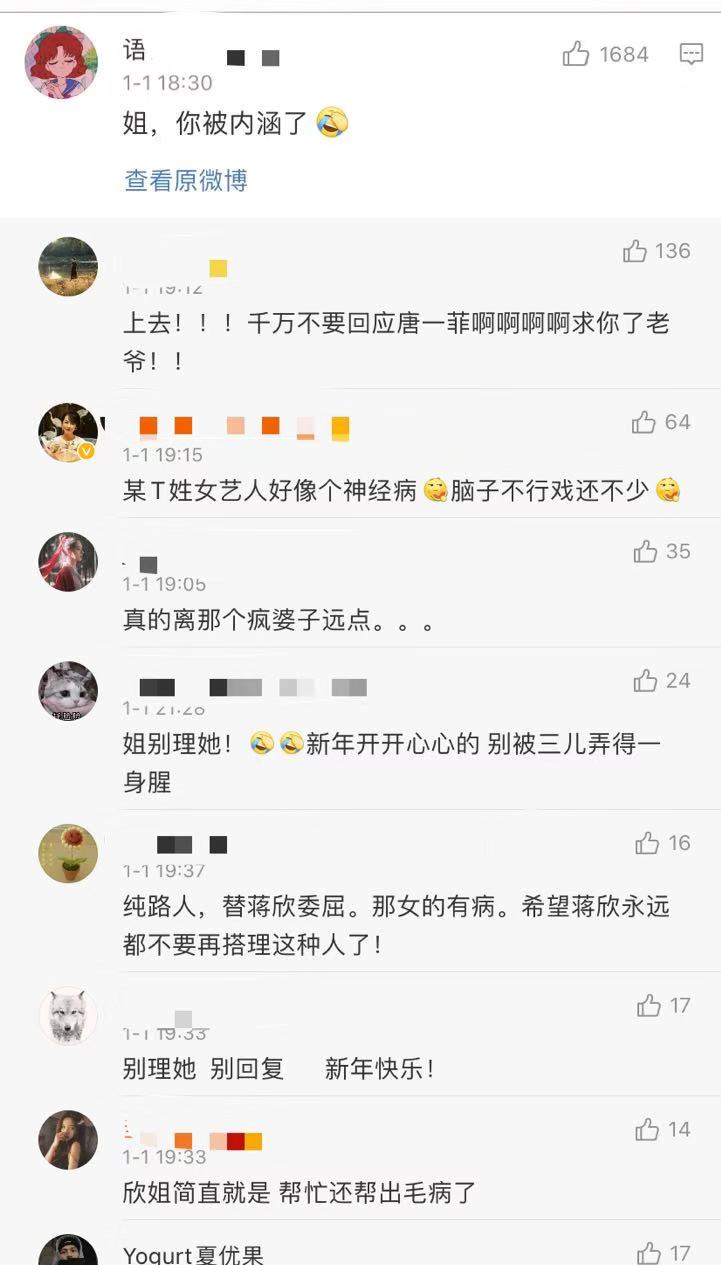
Task: Open Yogurt夏优果's profile name
Action: [193, 1255]
